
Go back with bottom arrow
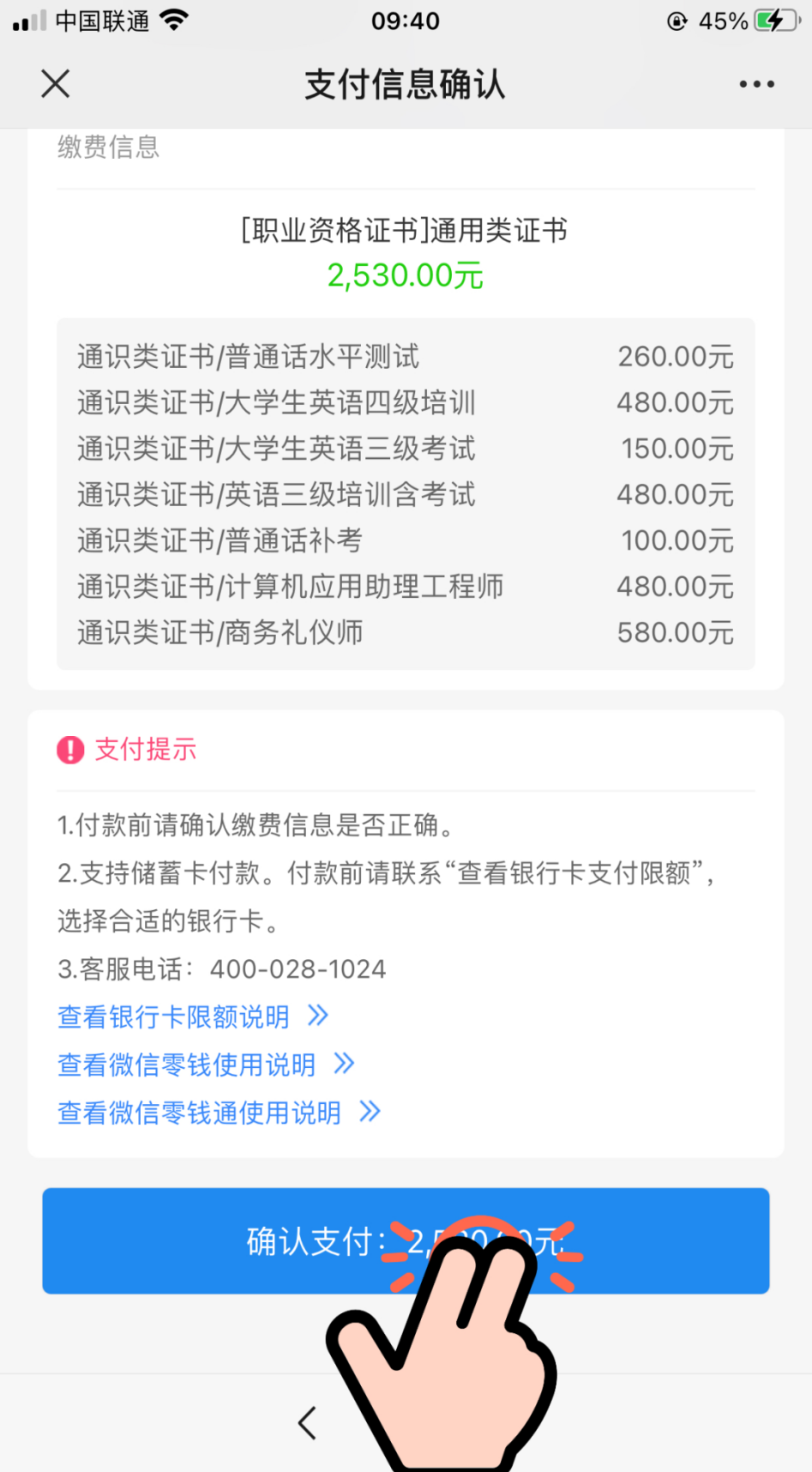click(307, 1422)
